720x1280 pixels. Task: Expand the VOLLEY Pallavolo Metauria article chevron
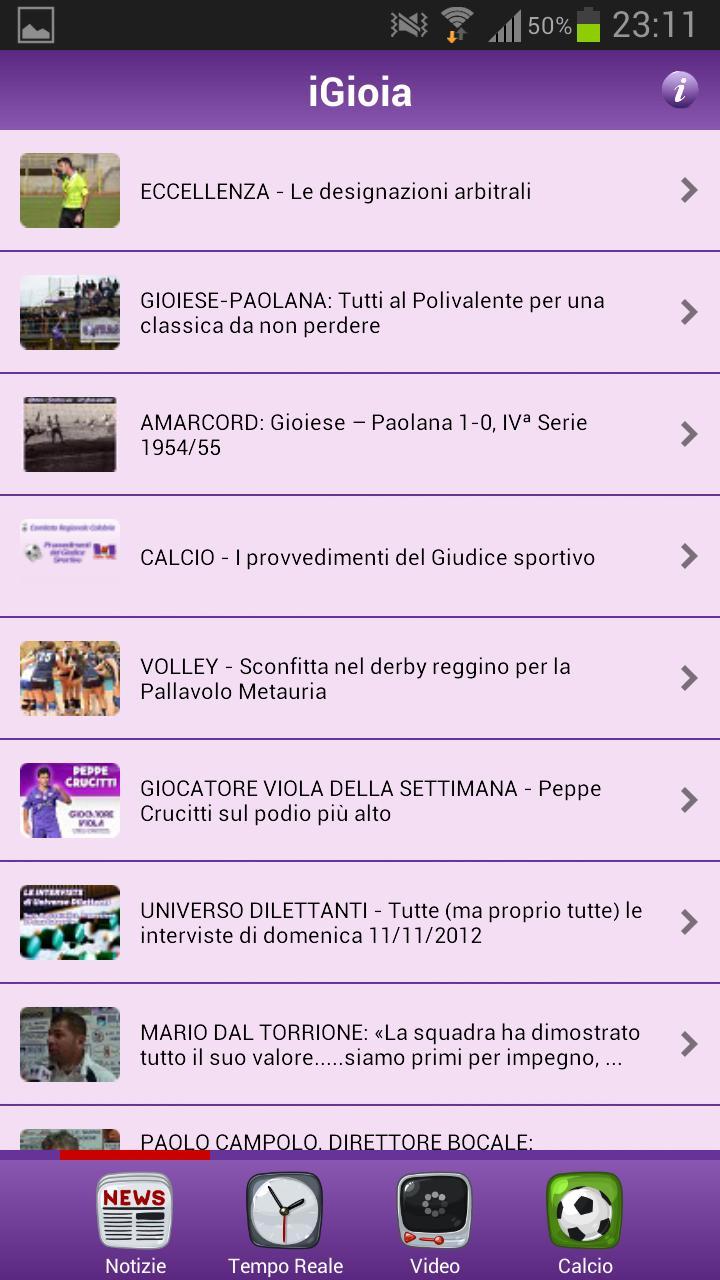click(x=688, y=678)
